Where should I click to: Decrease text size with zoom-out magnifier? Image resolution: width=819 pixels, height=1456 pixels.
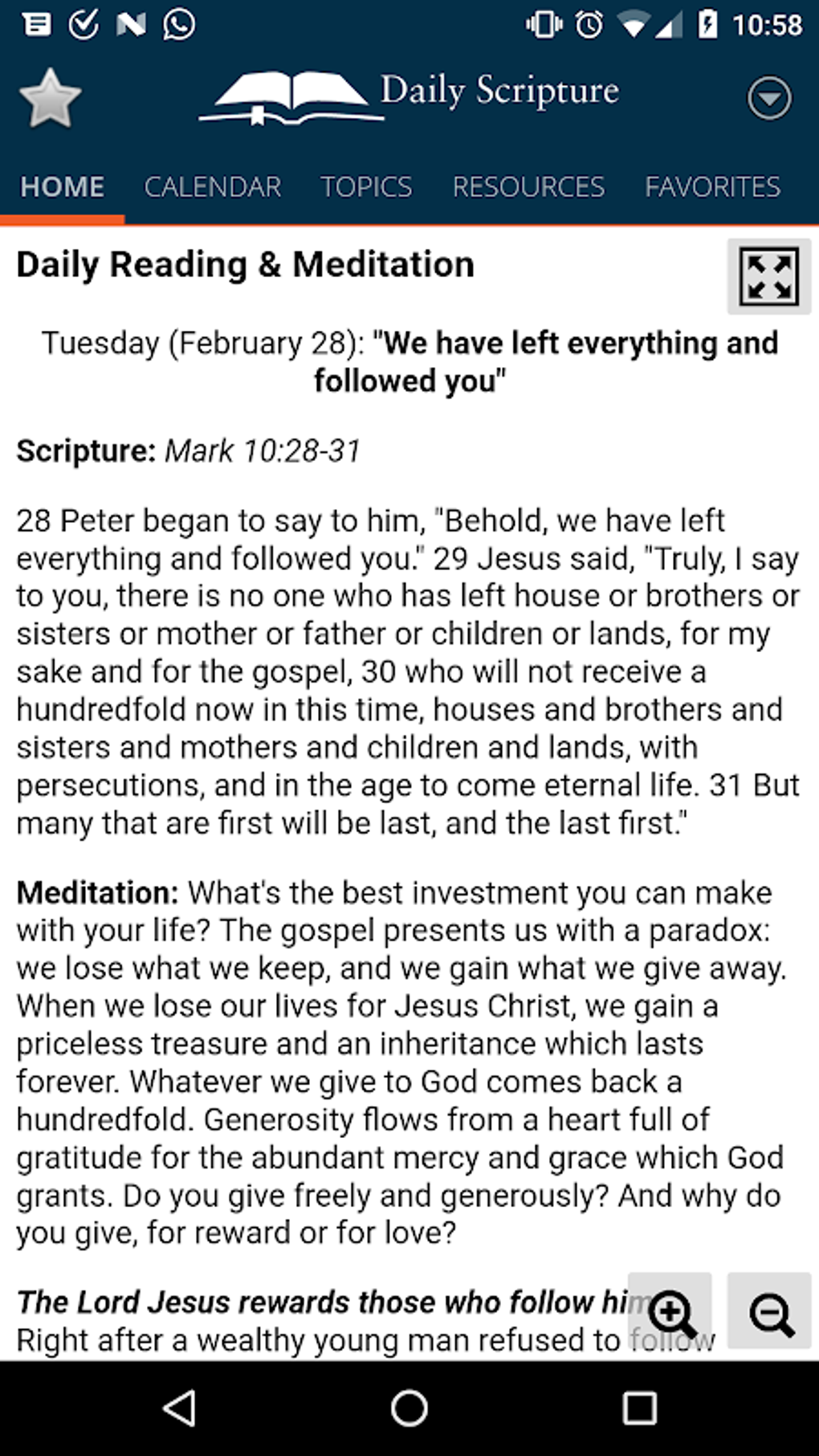[769, 1311]
